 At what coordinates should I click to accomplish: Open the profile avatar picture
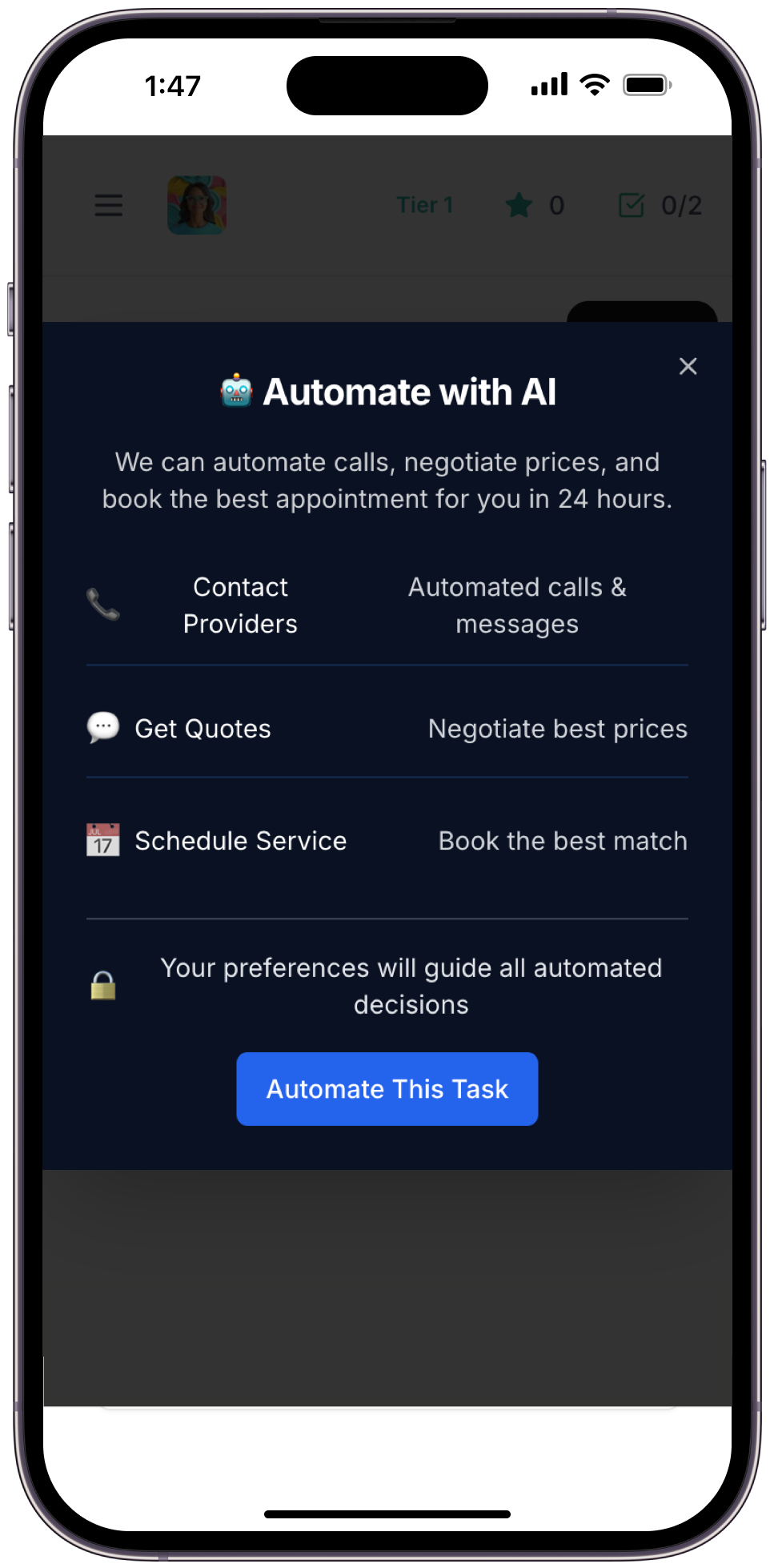tap(197, 205)
